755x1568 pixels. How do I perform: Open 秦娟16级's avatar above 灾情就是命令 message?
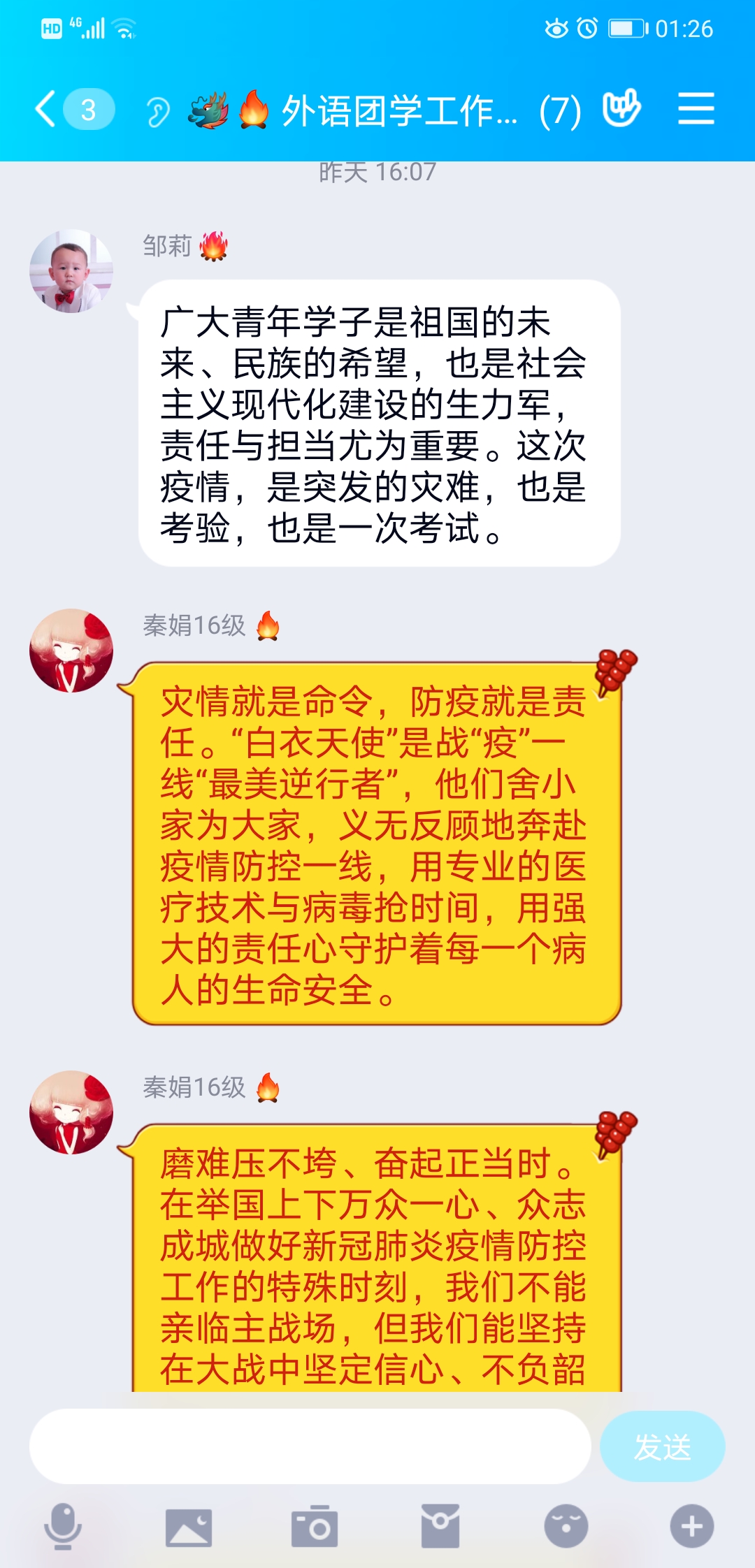point(71,651)
